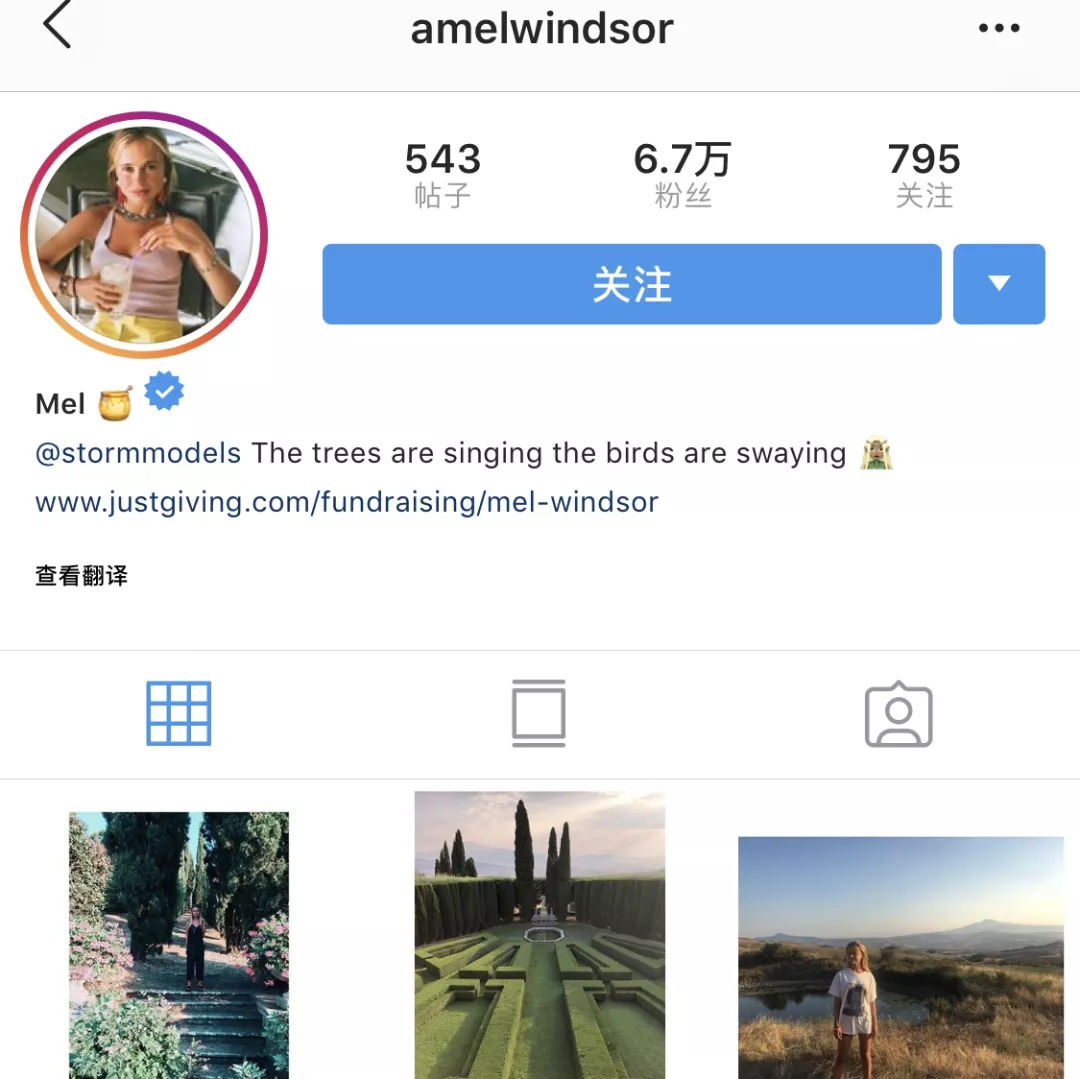Switch to the list feed view tab
This screenshot has height=1079, width=1080.
538,713
